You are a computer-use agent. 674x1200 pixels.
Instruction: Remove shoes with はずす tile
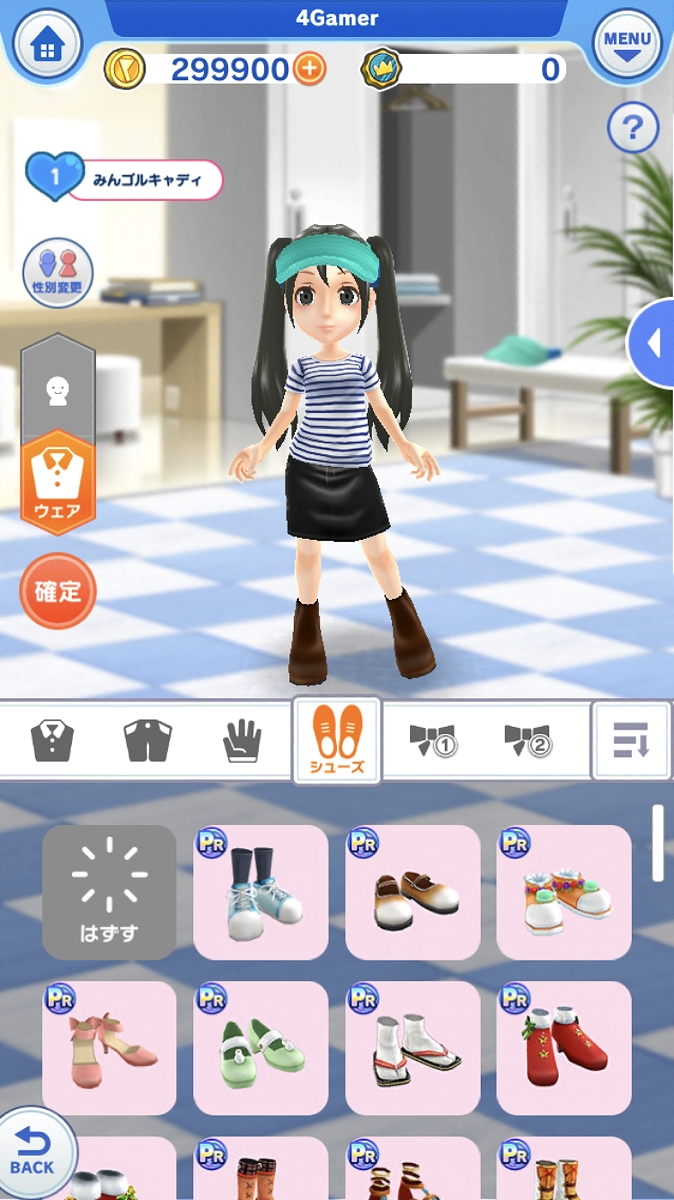[x=109, y=892]
